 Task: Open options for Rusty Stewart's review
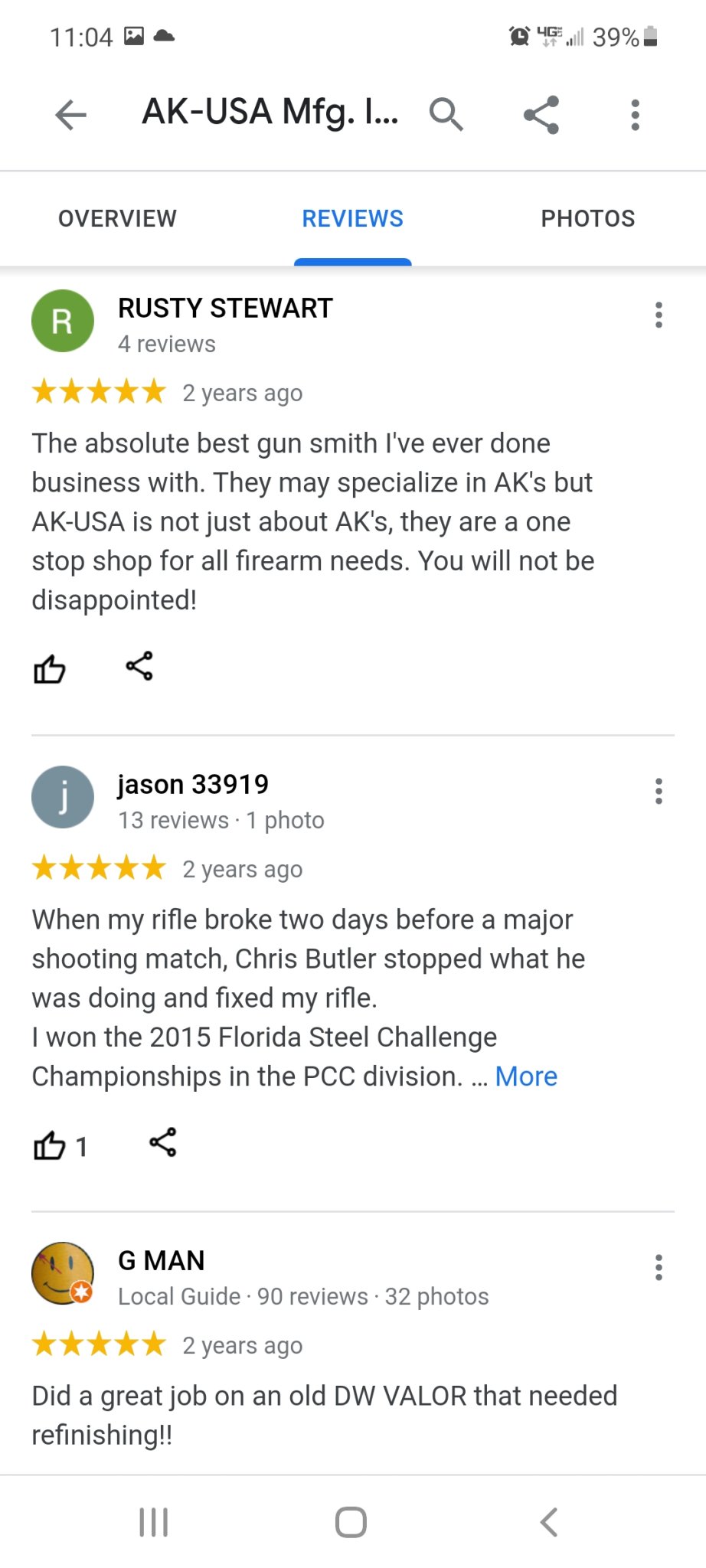click(659, 315)
